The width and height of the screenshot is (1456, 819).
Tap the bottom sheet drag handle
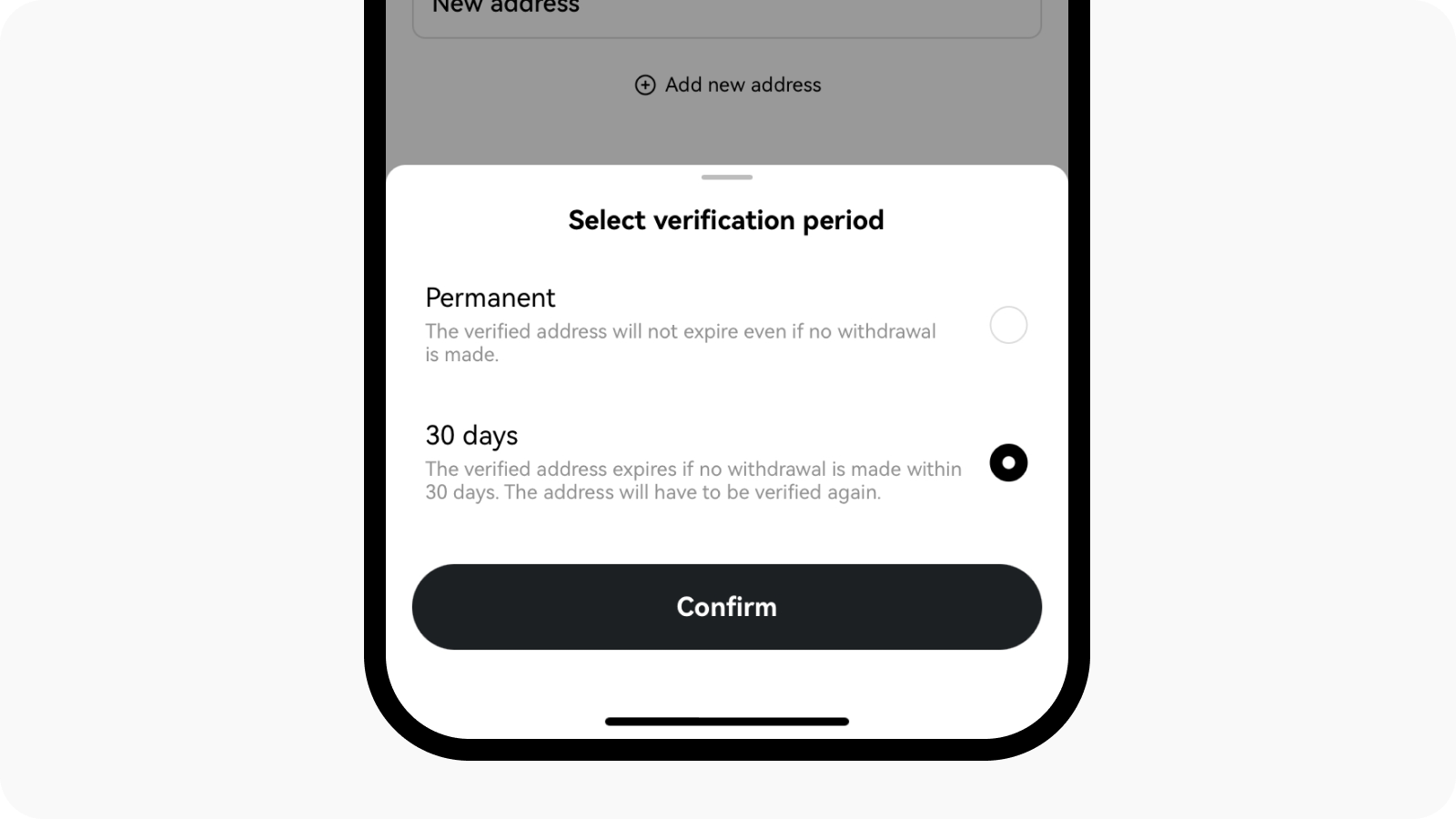(726, 177)
